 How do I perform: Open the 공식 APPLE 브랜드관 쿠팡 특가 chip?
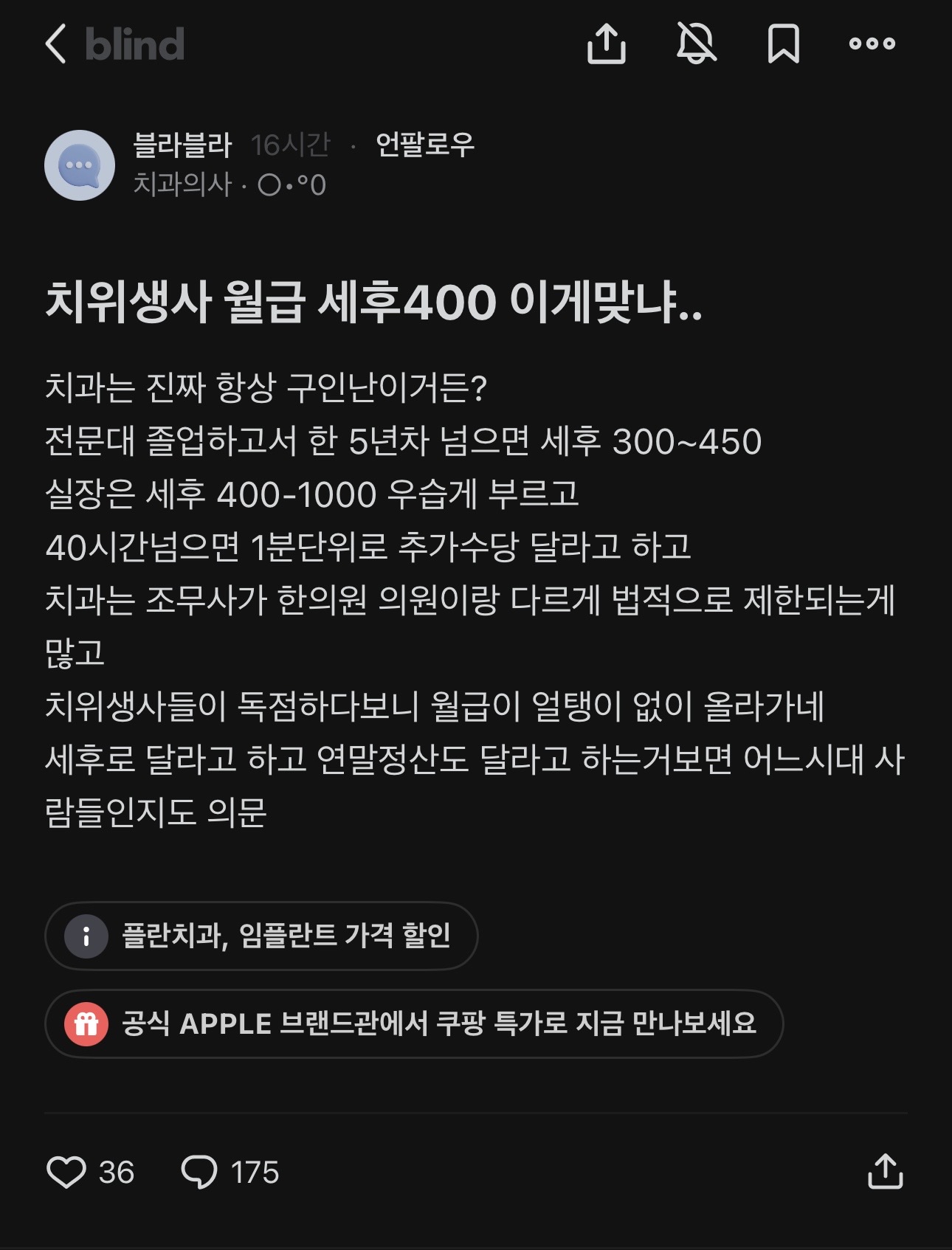tap(413, 1023)
